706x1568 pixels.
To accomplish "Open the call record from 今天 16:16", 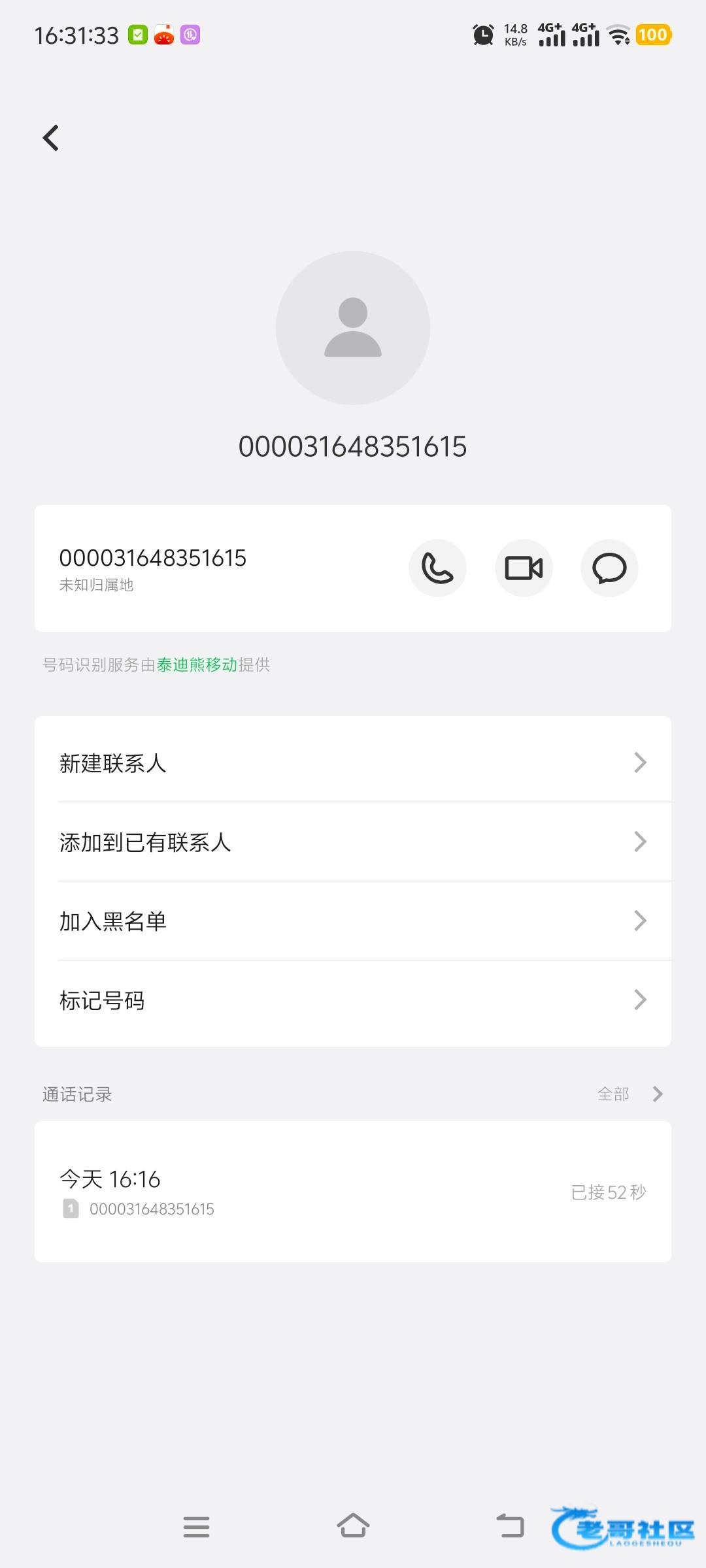I will pos(353,1192).
